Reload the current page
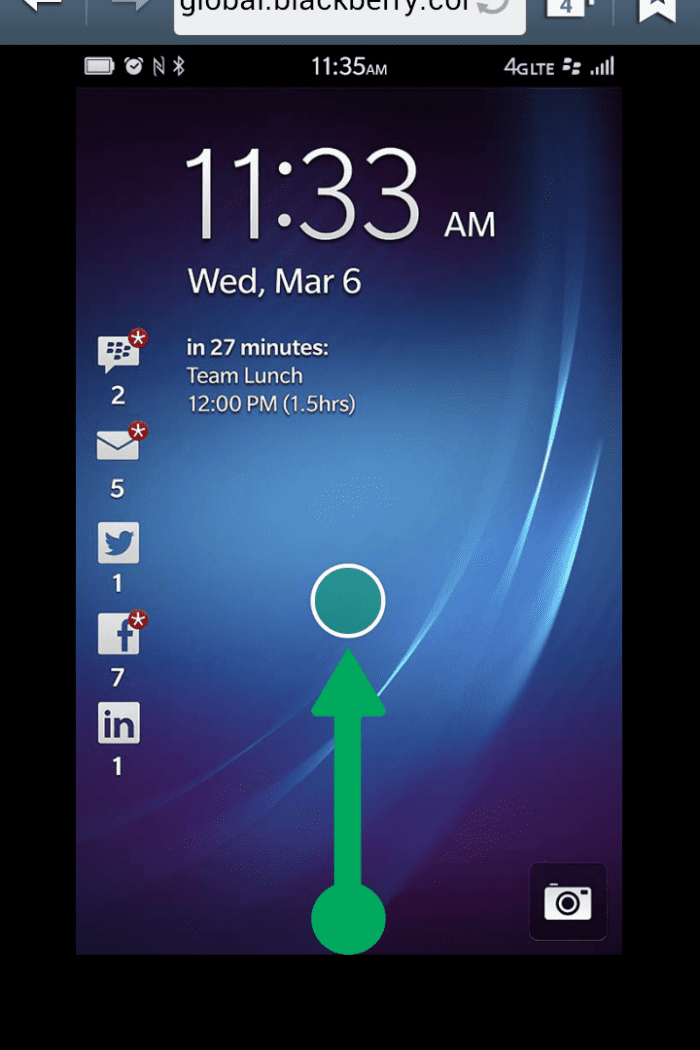Image resolution: width=700 pixels, height=1050 pixels. click(x=493, y=8)
